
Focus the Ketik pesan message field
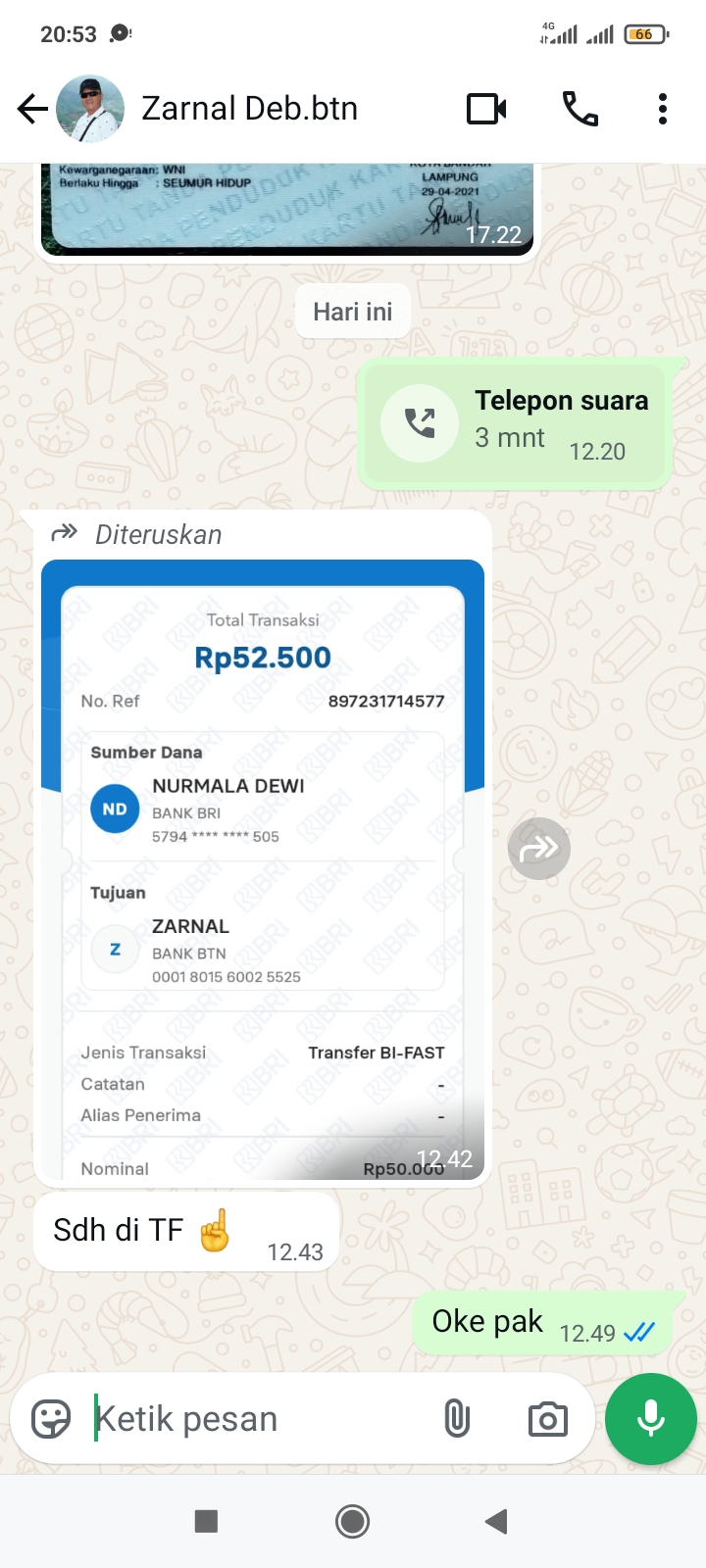tap(255, 1418)
